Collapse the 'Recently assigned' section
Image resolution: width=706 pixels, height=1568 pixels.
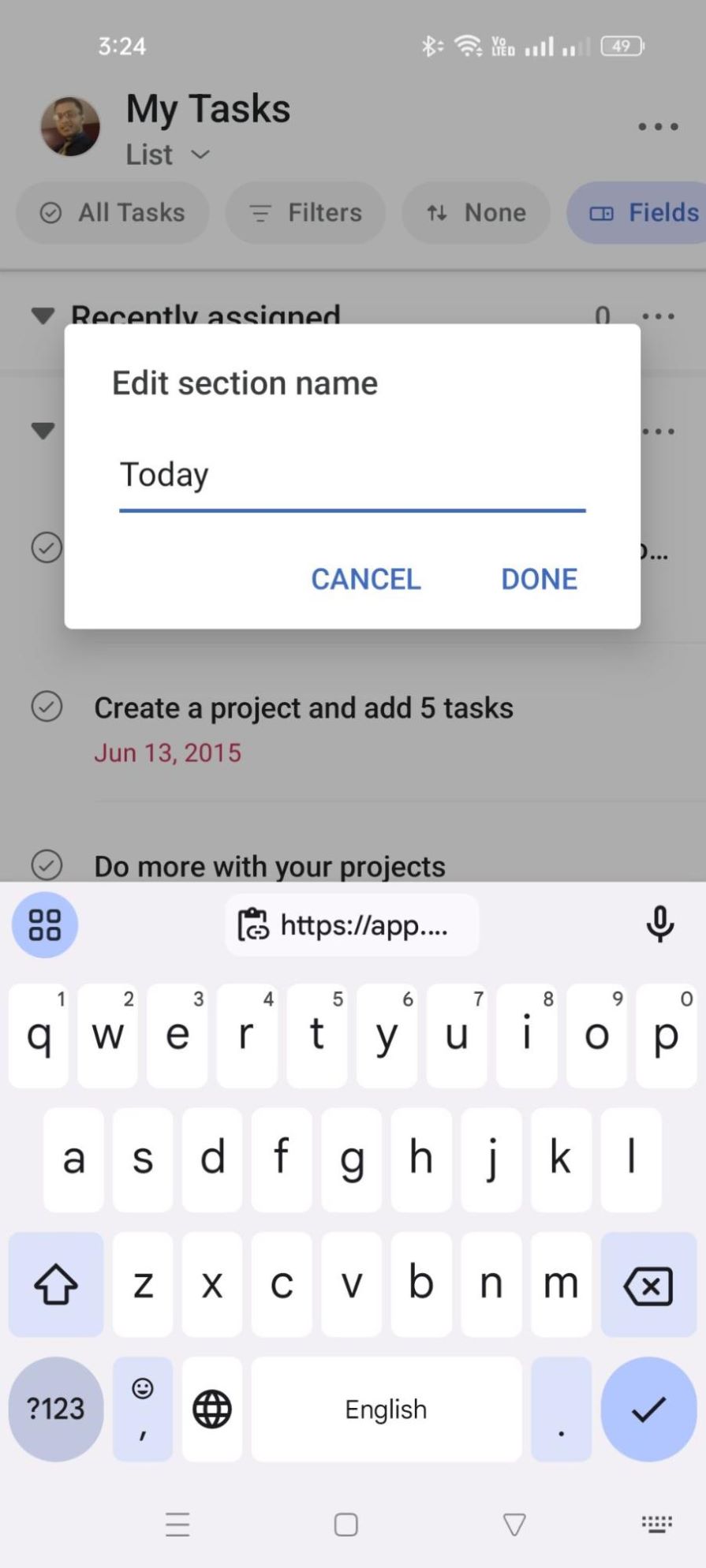(x=43, y=315)
